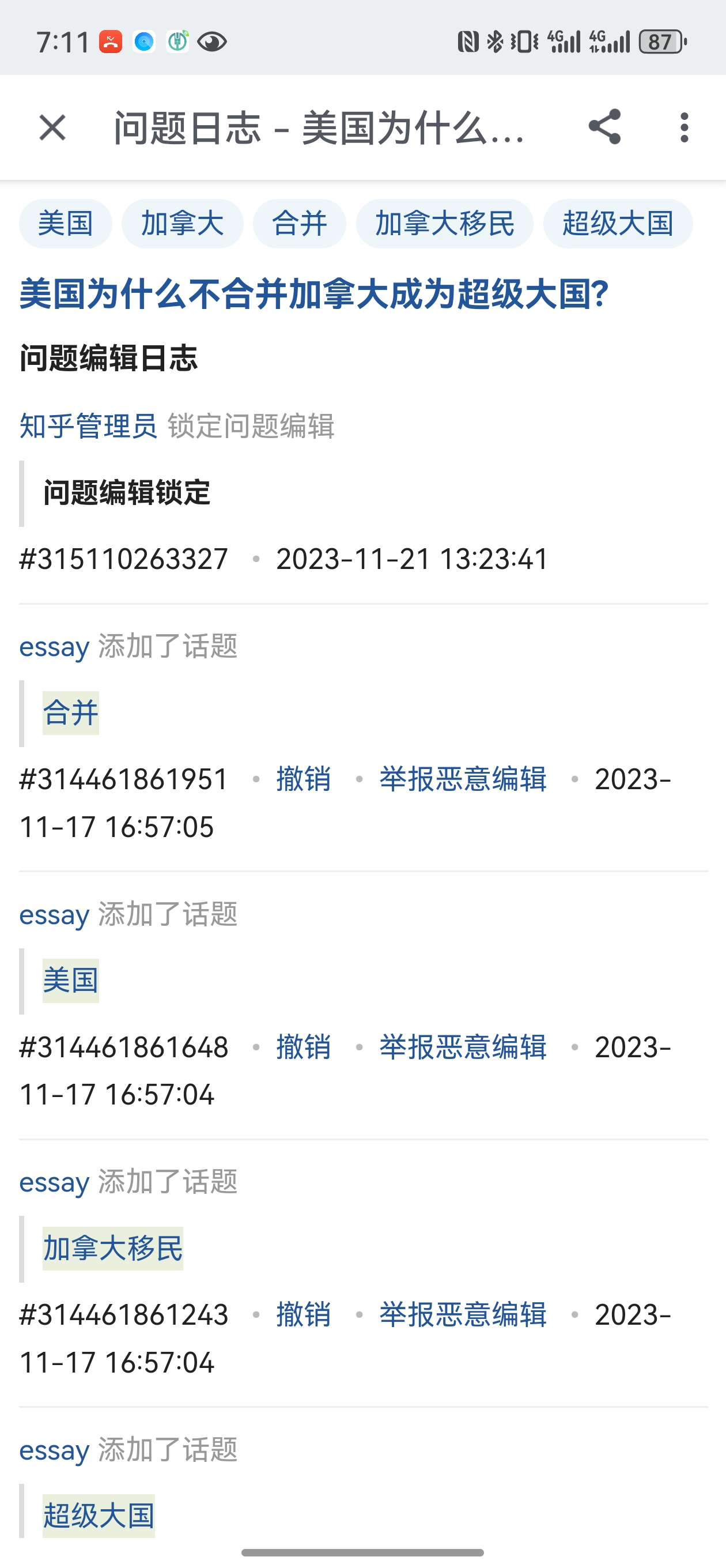Open the 知乎管理员 profile link

[88, 426]
